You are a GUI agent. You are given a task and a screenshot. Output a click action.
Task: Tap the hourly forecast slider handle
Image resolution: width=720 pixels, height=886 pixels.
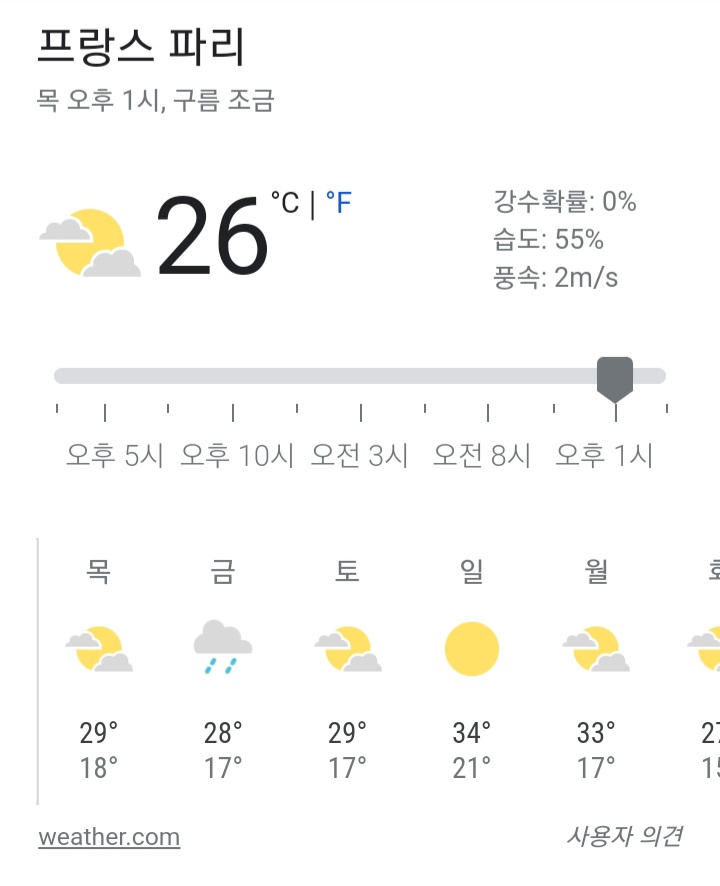pyautogui.click(x=615, y=379)
